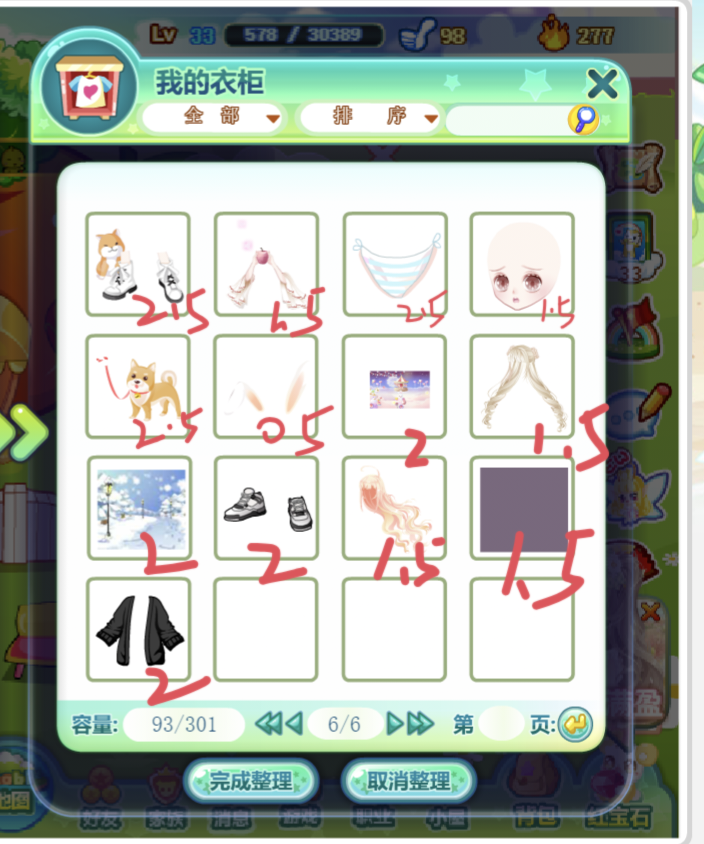Viewport: 704px width, 844px height.
Task: Go to the first wardrobe page
Action: point(266,723)
